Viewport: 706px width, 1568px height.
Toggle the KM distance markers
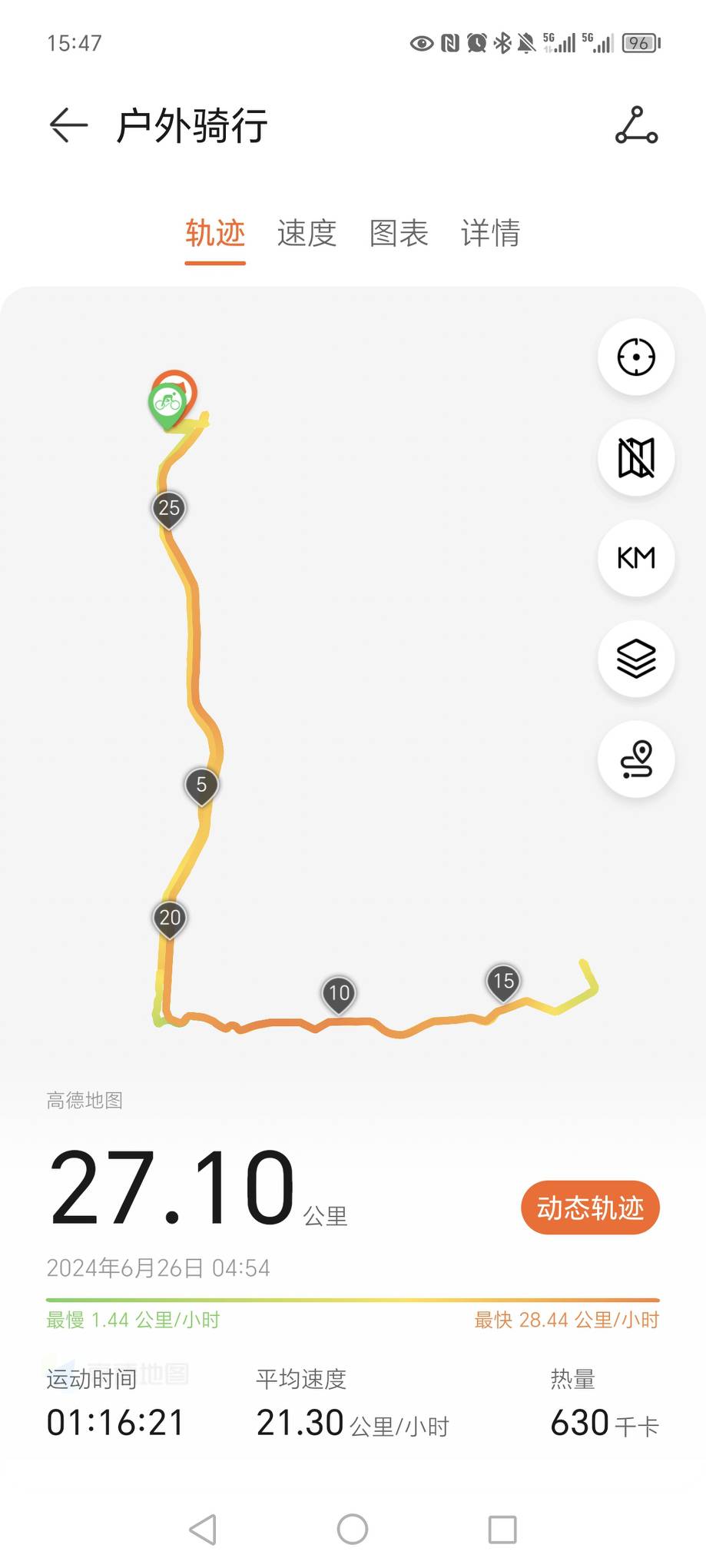click(636, 558)
